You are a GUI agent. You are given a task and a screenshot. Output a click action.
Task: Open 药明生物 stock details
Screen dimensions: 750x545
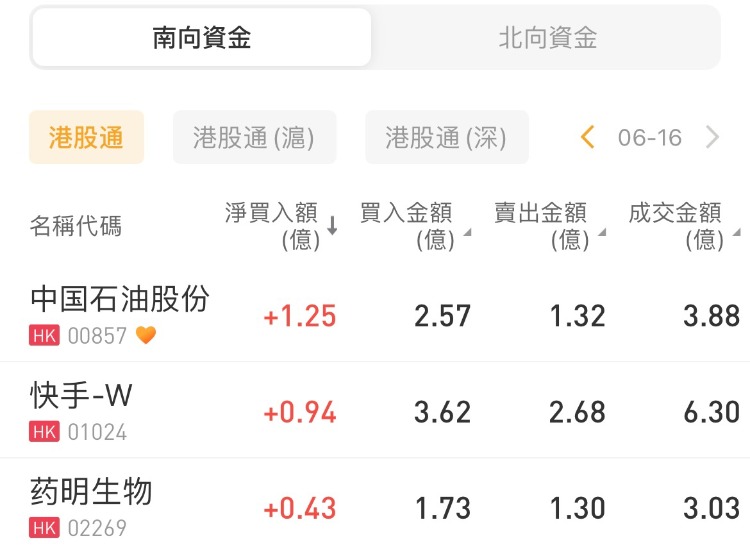pos(92,506)
